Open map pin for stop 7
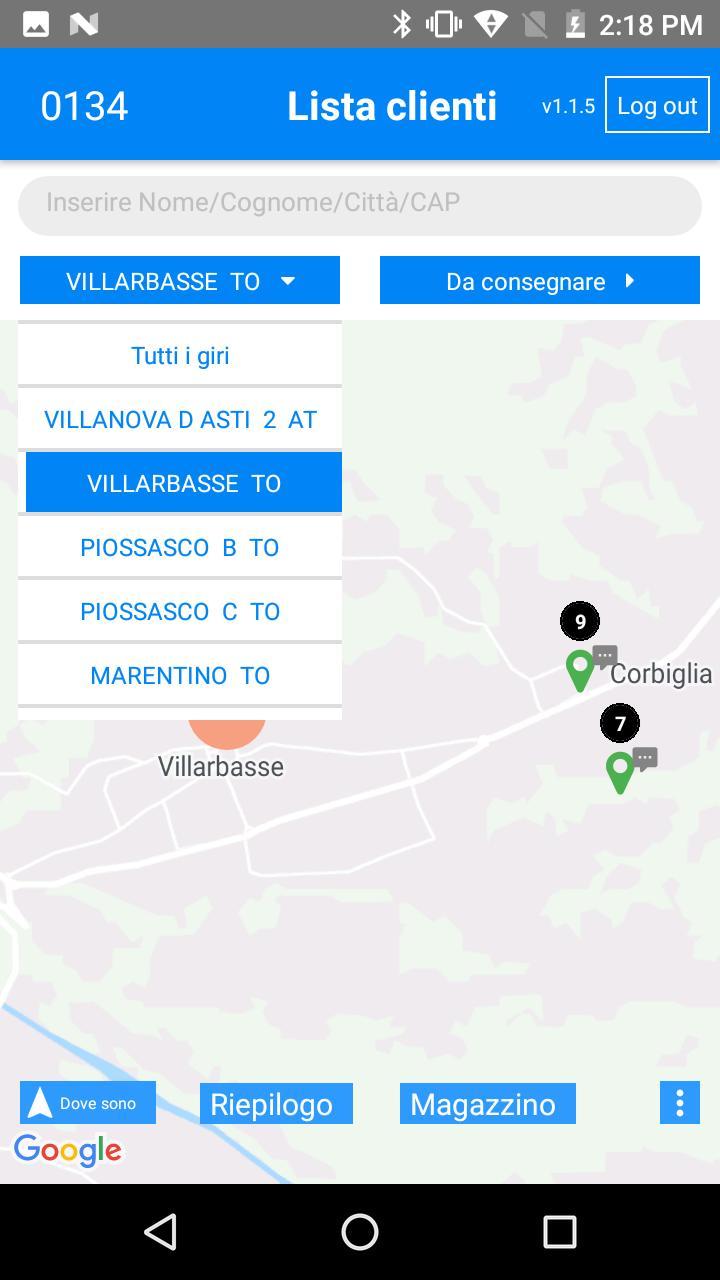720x1280 pixels. [620, 771]
